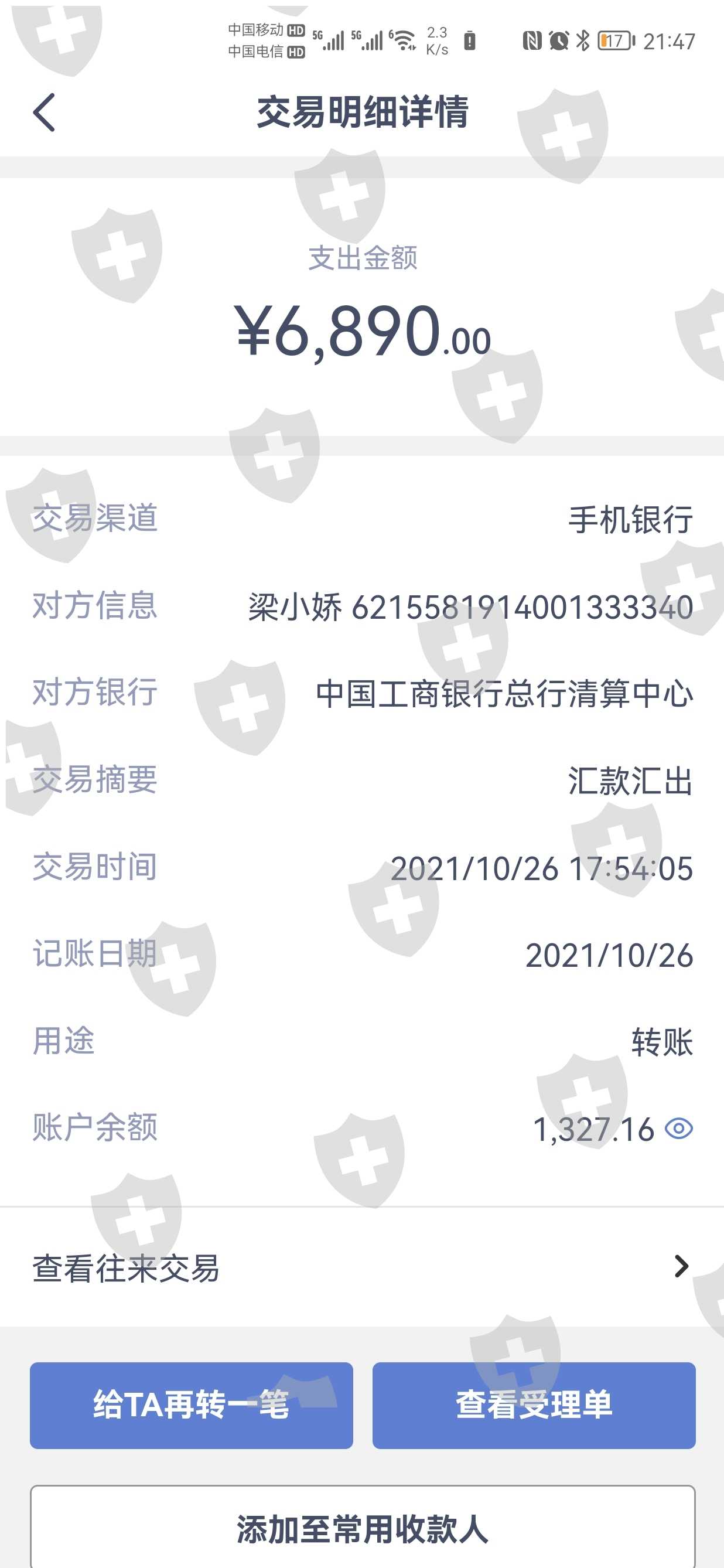Image resolution: width=724 pixels, height=1568 pixels.
Task: Open 查看往来交易 row
Action: (x=362, y=1267)
